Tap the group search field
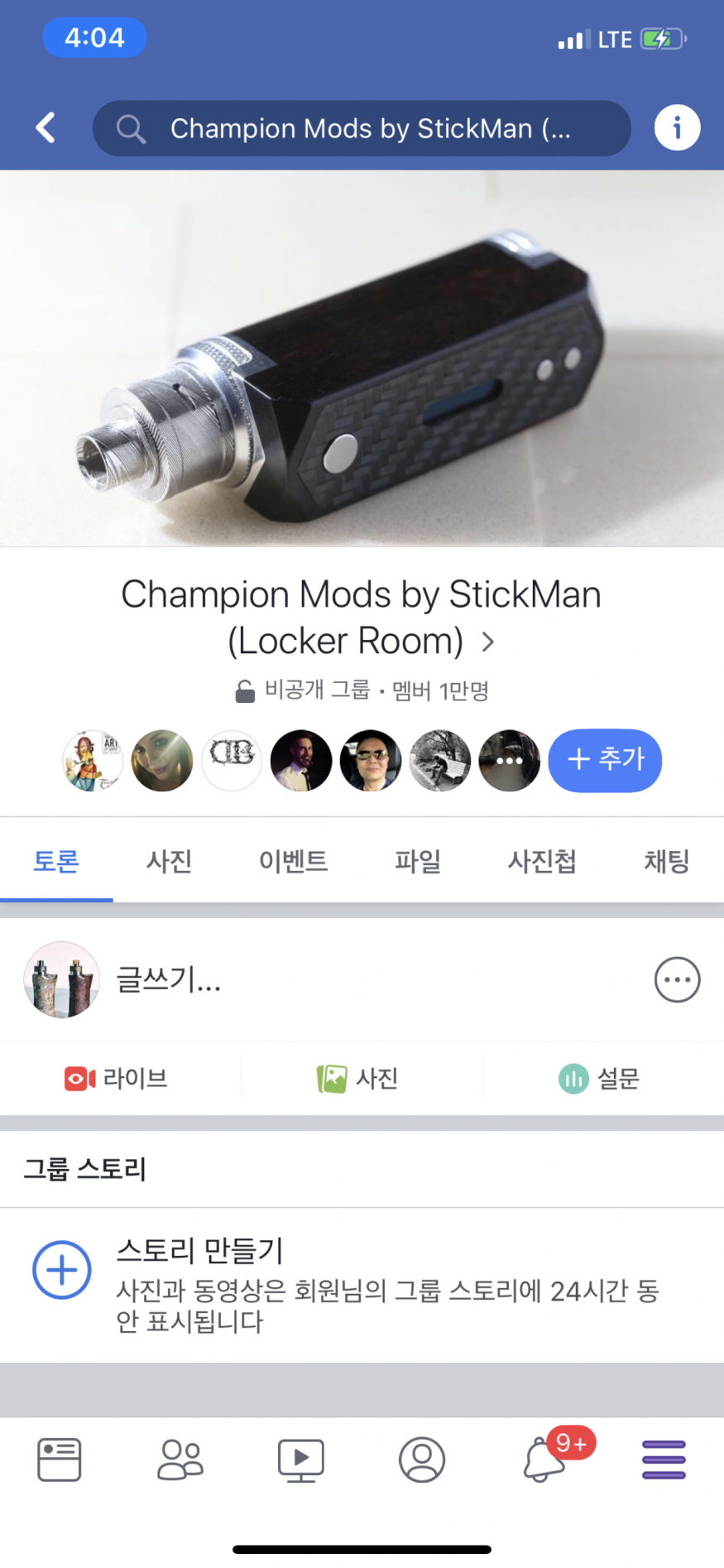 [362, 128]
